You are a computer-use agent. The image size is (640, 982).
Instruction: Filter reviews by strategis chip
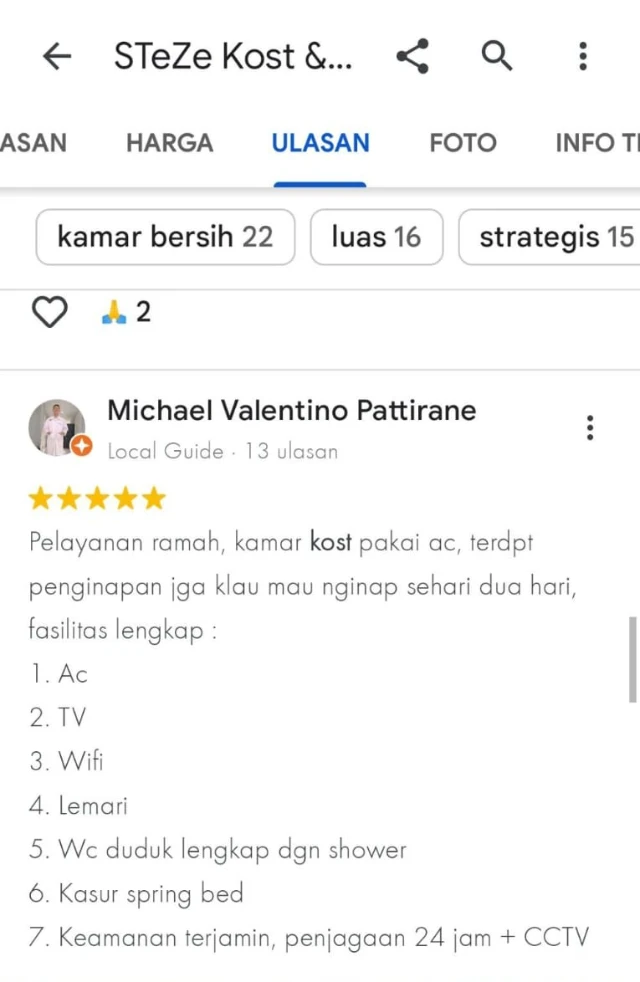point(555,237)
